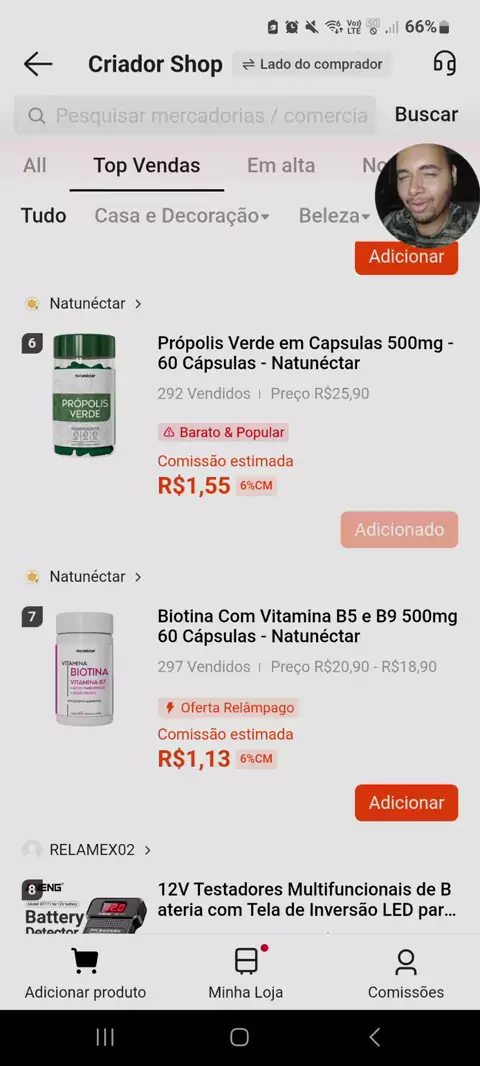Open customer support headset icon
This screenshot has height=1066, width=480.
pos(445,64)
